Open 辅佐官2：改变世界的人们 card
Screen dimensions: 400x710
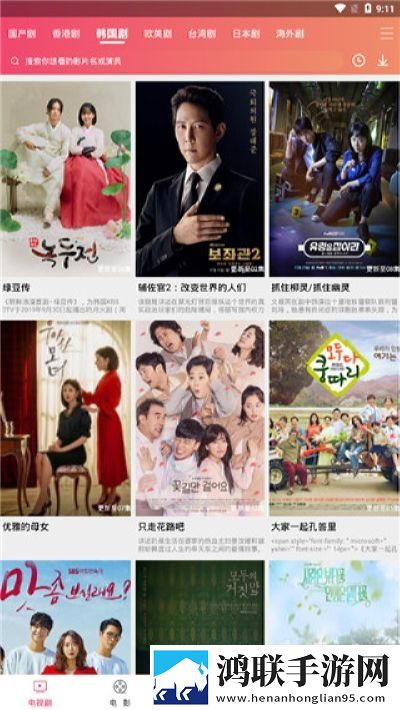[200, 198]
